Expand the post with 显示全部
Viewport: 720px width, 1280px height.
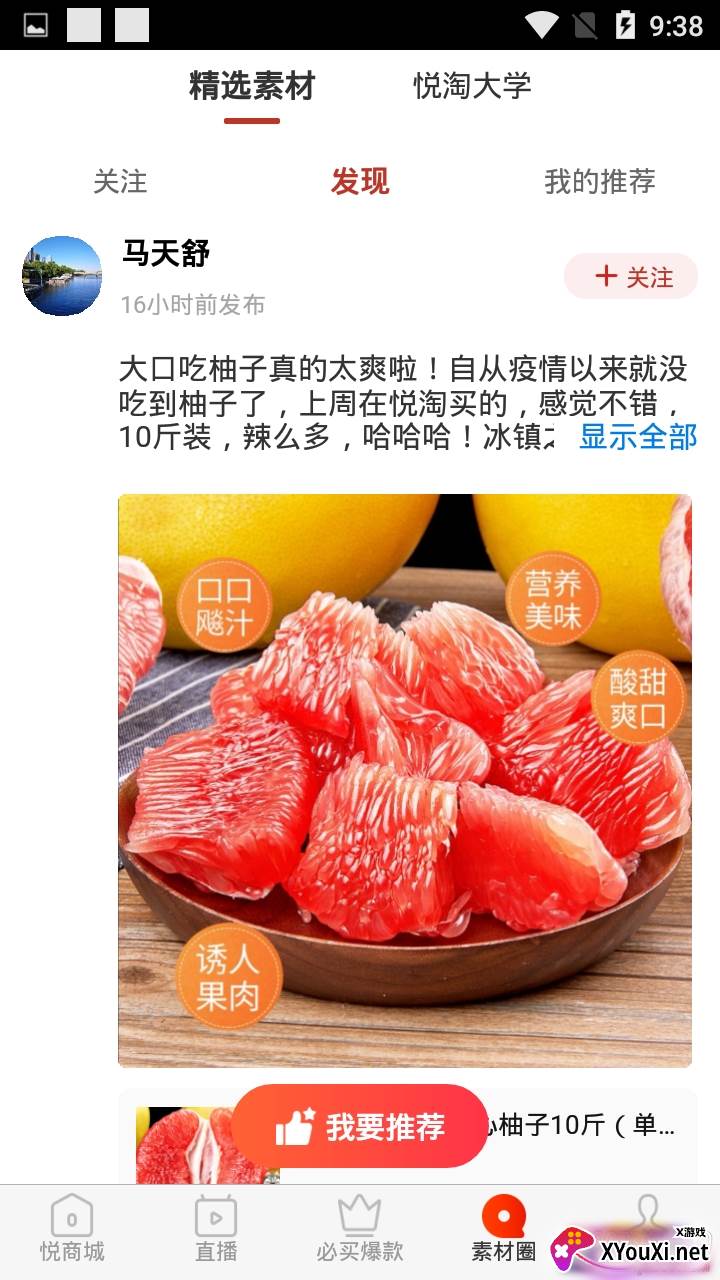click(638, 436)
